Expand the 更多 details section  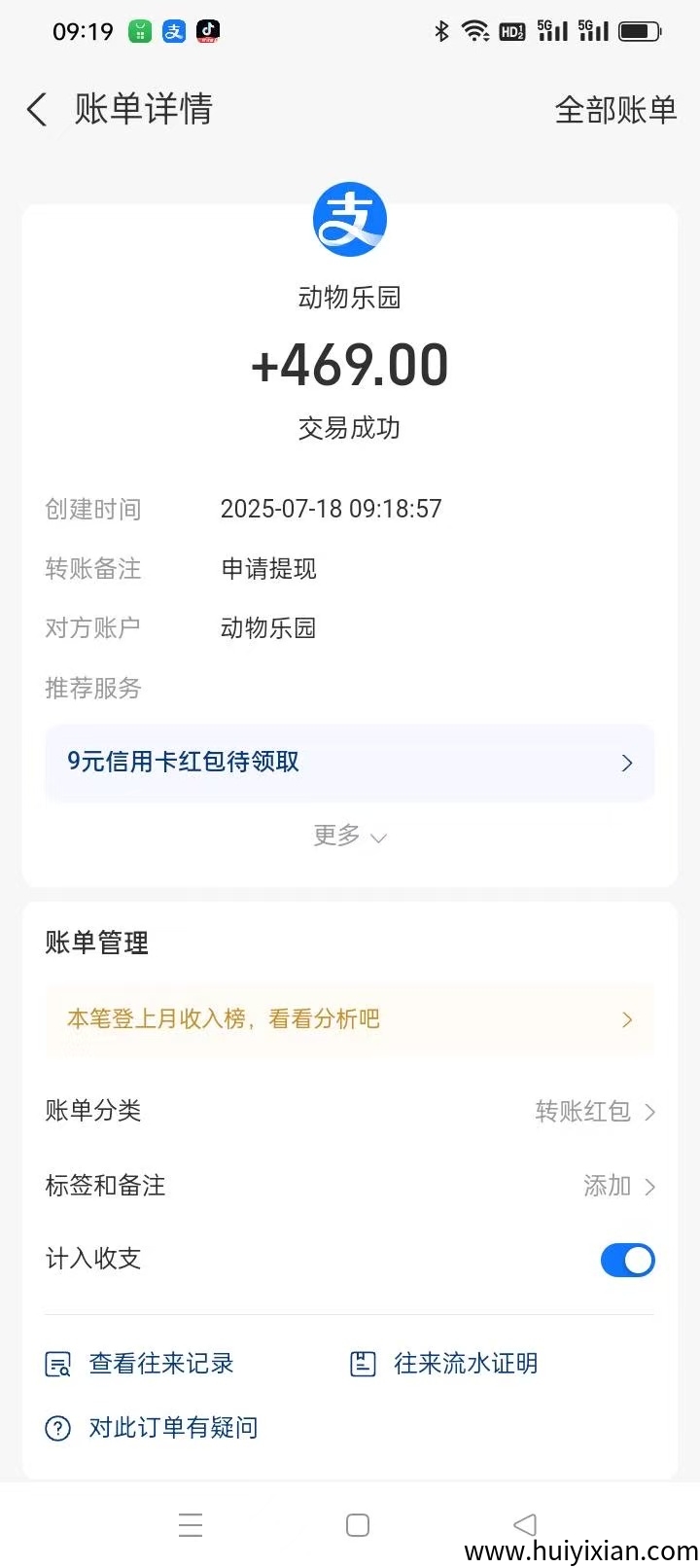(x=349, y=837)
